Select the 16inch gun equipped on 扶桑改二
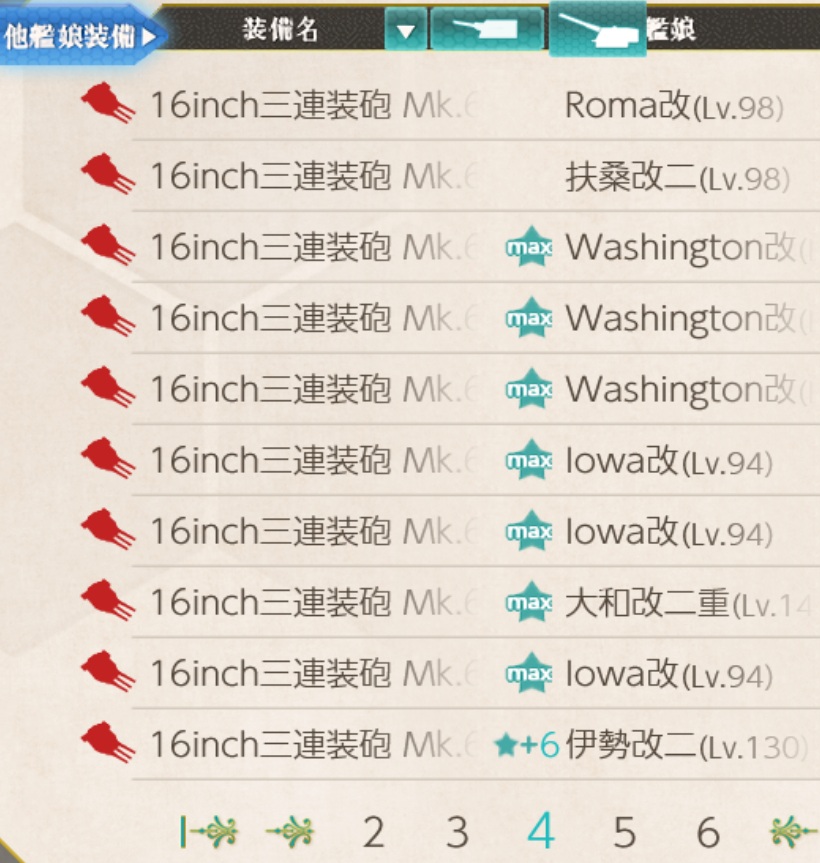Image resolution: width=820 pixels, height=863 pixels. click(476, 176)
